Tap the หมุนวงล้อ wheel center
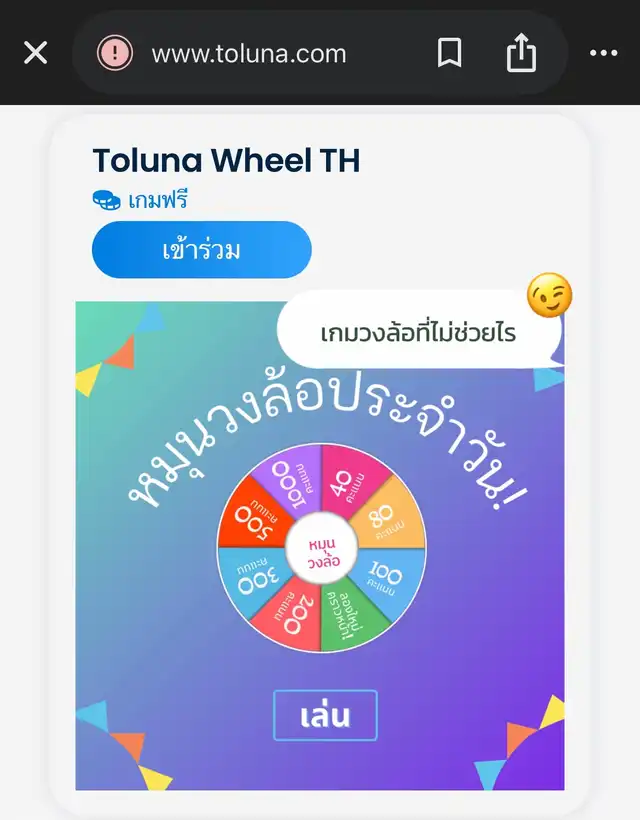640x820 pixels. pyautogui.click(x=323, y=552)
